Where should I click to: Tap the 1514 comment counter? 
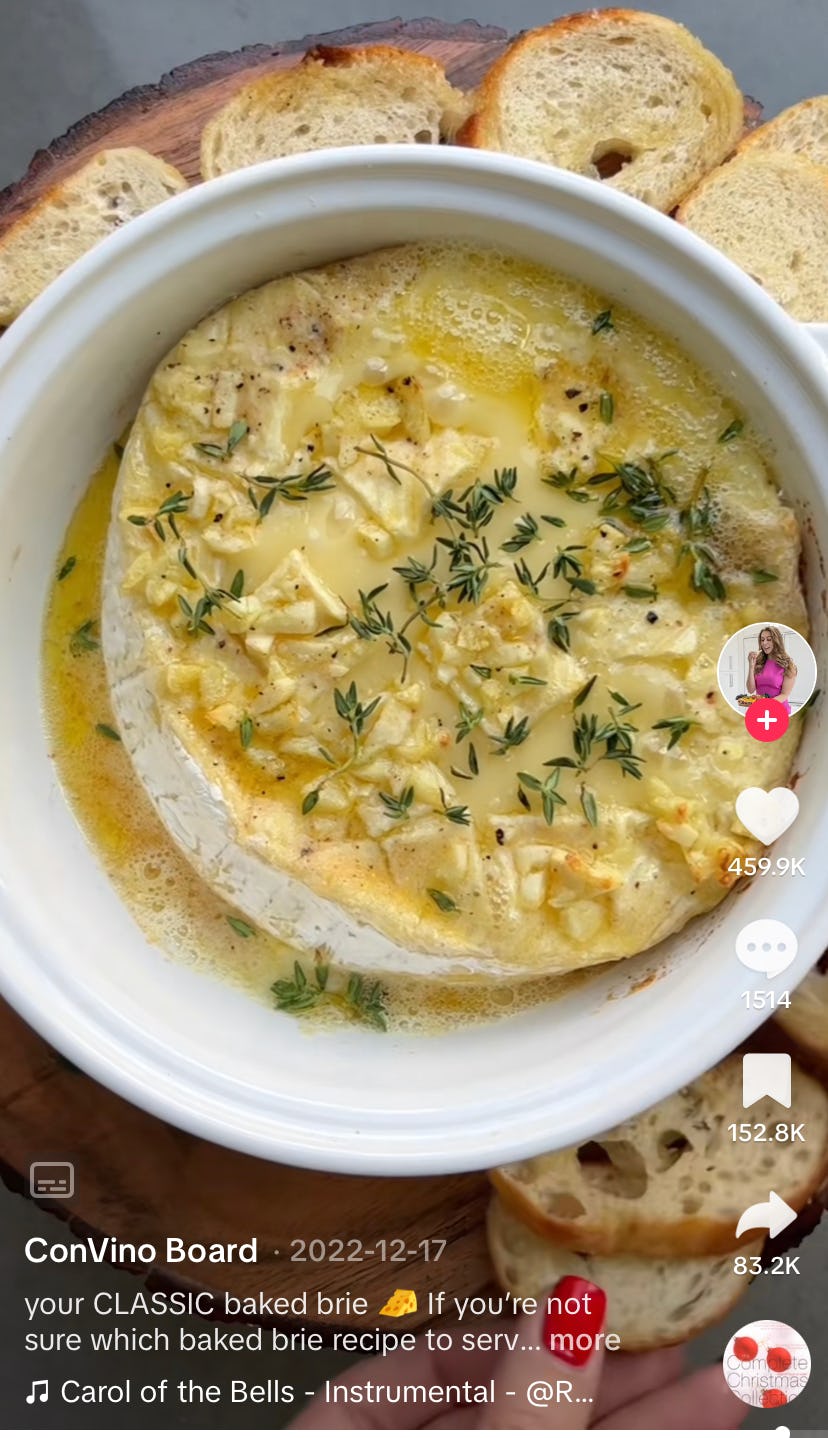(767, 998)
